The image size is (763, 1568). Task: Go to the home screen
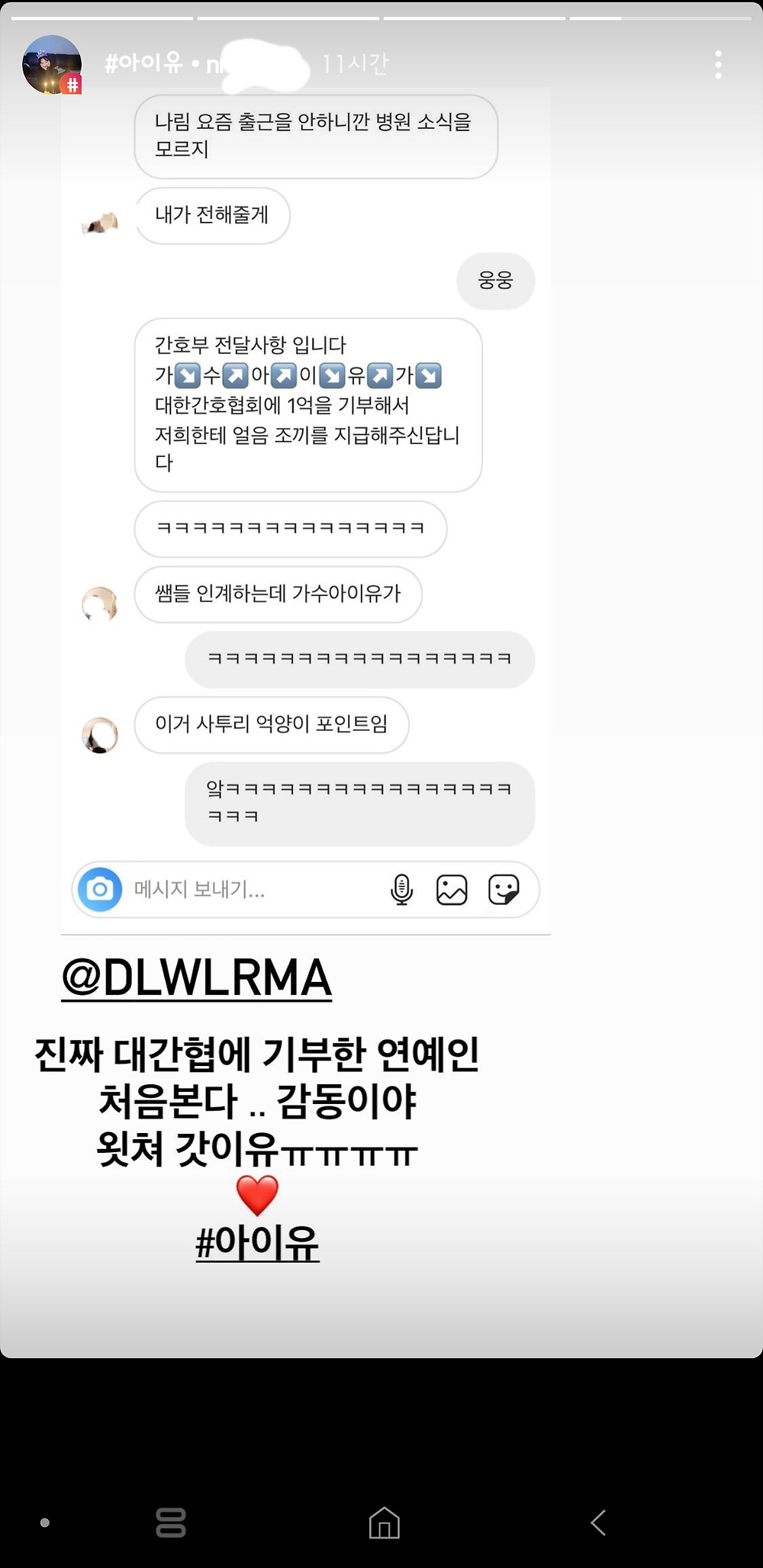point(384,1522)
